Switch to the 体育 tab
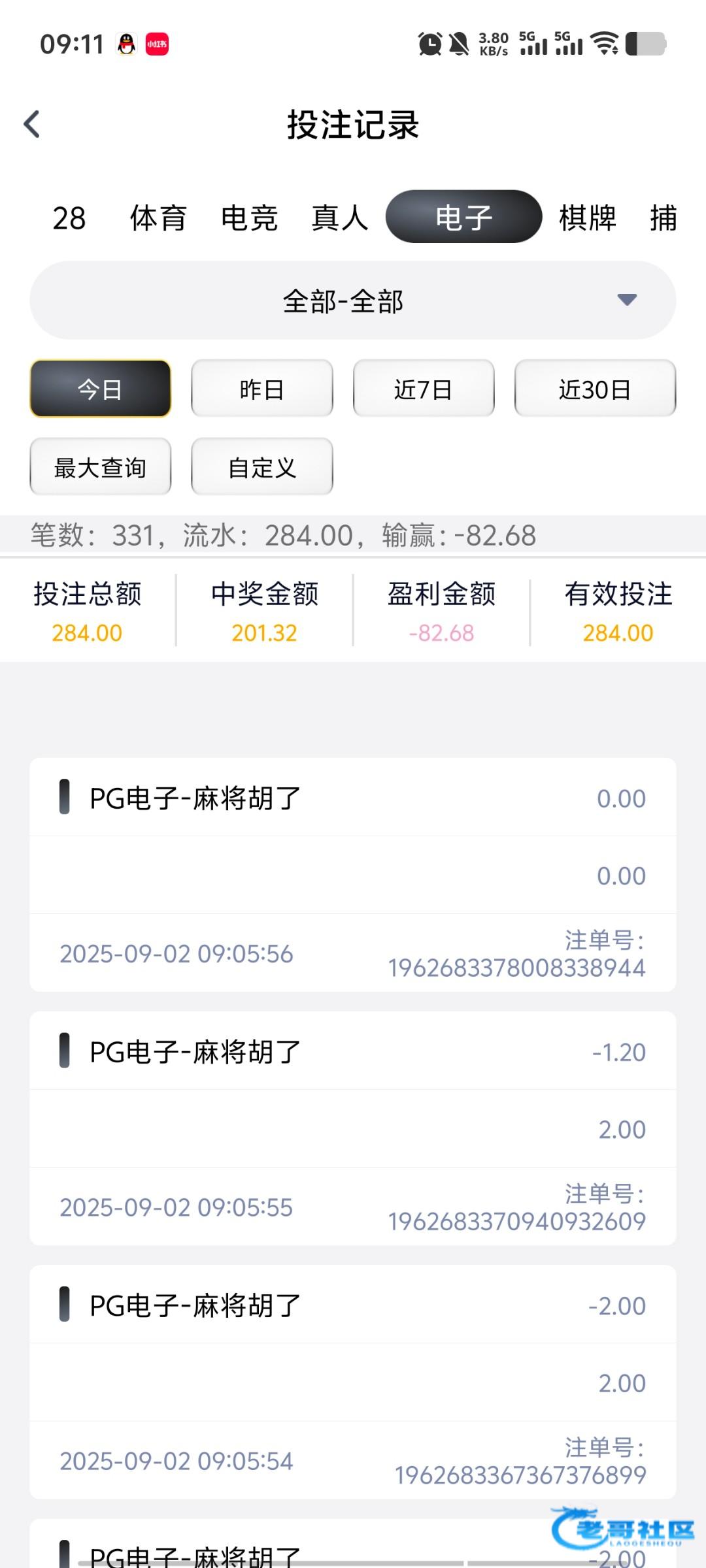The image size is (706, 1568). point(158,218)
